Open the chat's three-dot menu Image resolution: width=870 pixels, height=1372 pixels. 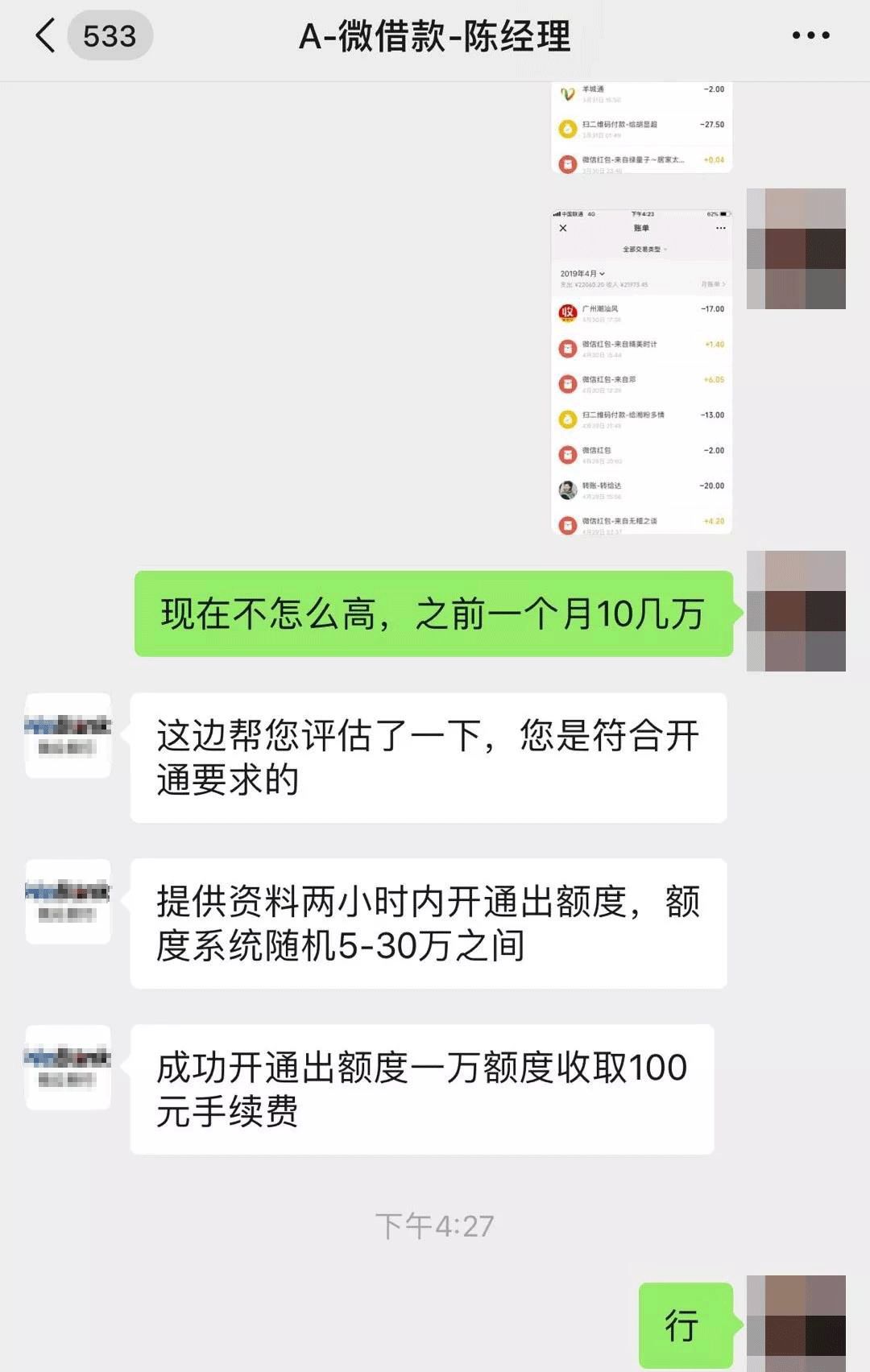(810, 36)
